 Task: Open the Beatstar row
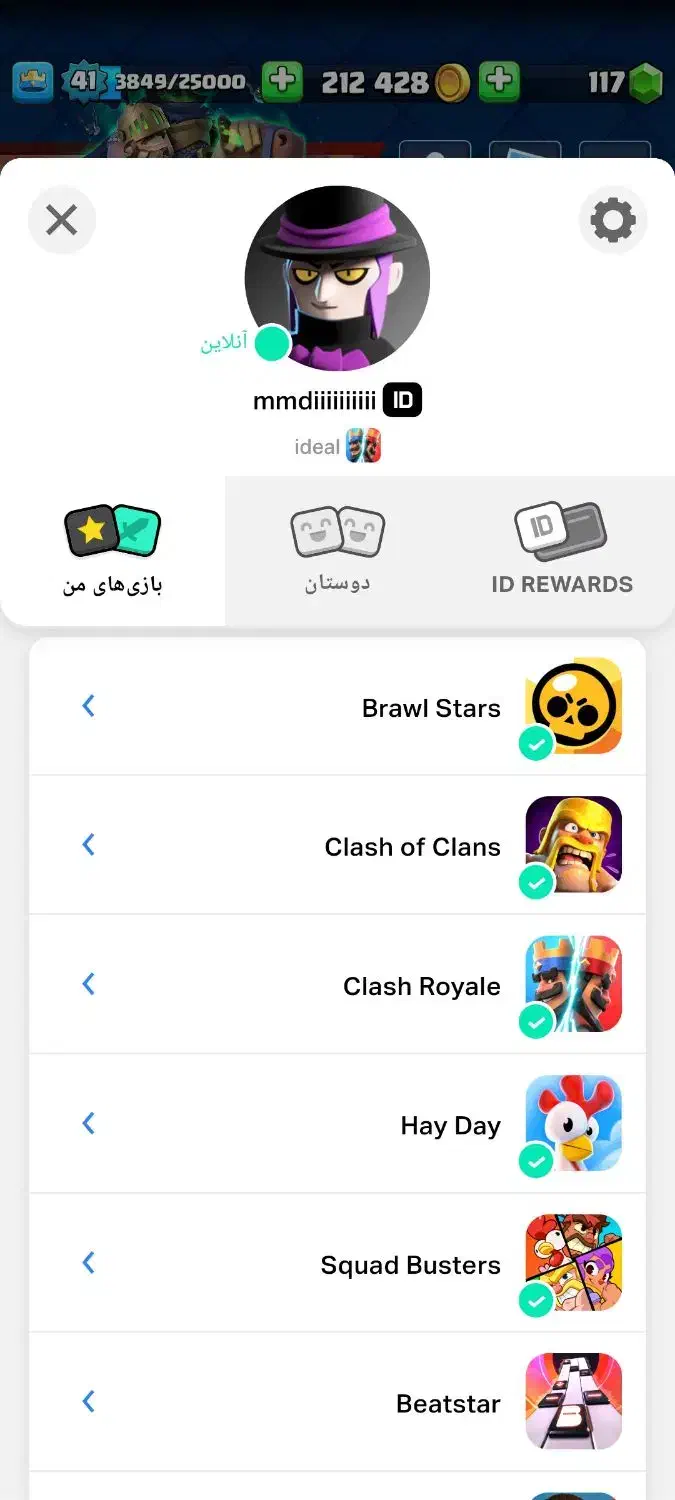(x=338, y=1402)
